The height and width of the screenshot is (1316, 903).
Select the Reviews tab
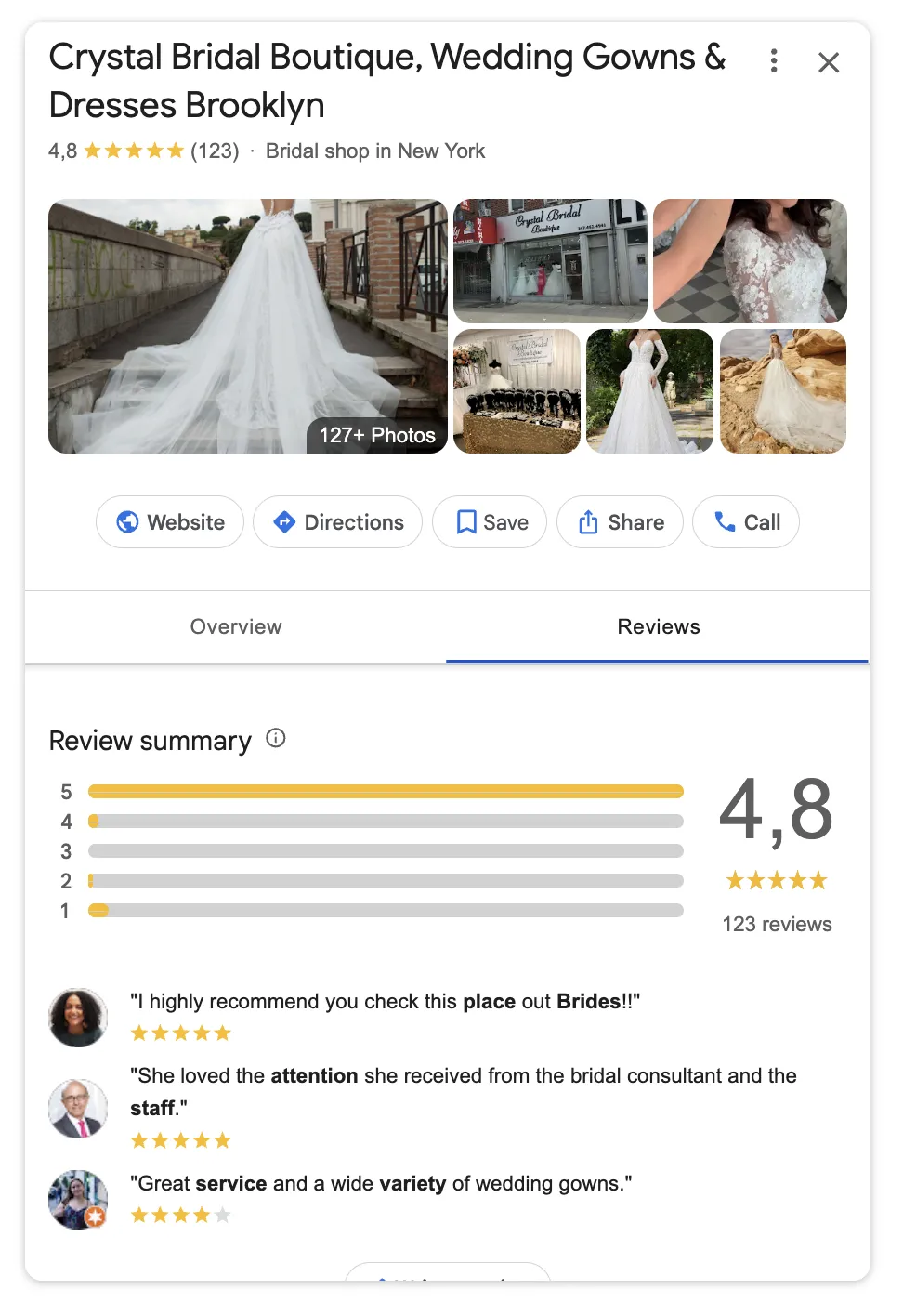click(x=658, y=626)
